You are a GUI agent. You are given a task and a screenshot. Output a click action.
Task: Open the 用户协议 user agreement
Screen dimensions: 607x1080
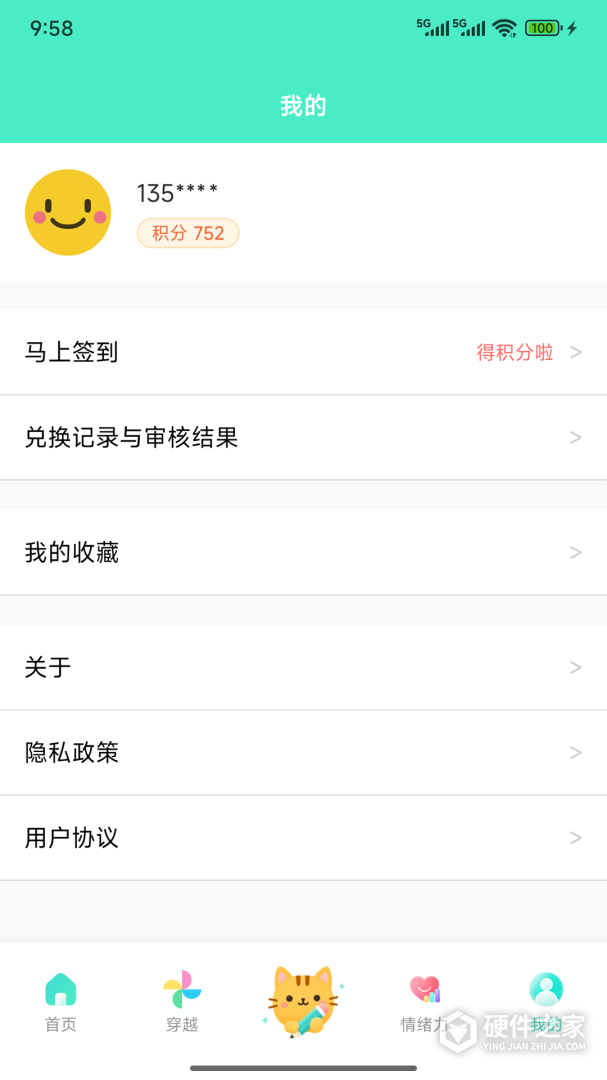coord(303,838)
